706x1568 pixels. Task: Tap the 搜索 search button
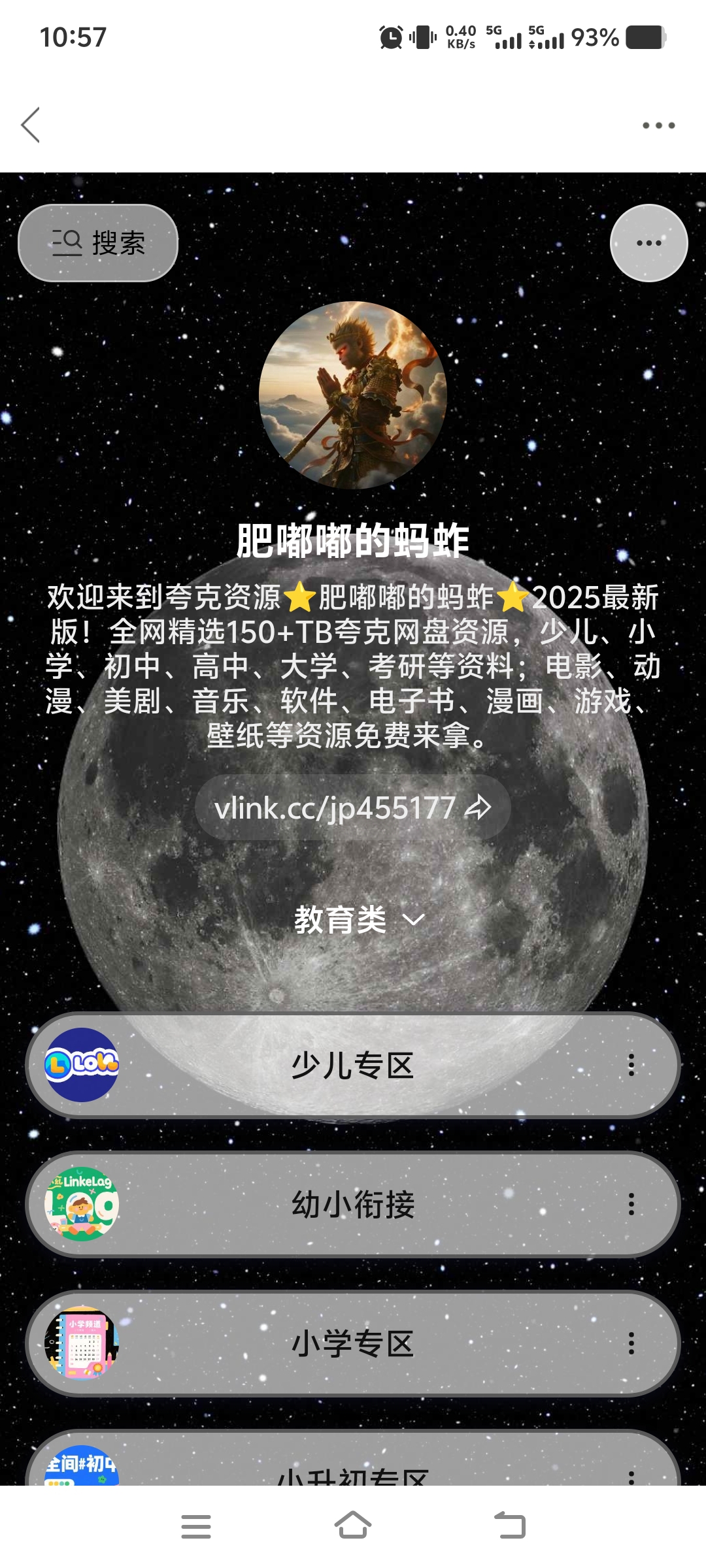coord(98,243)
